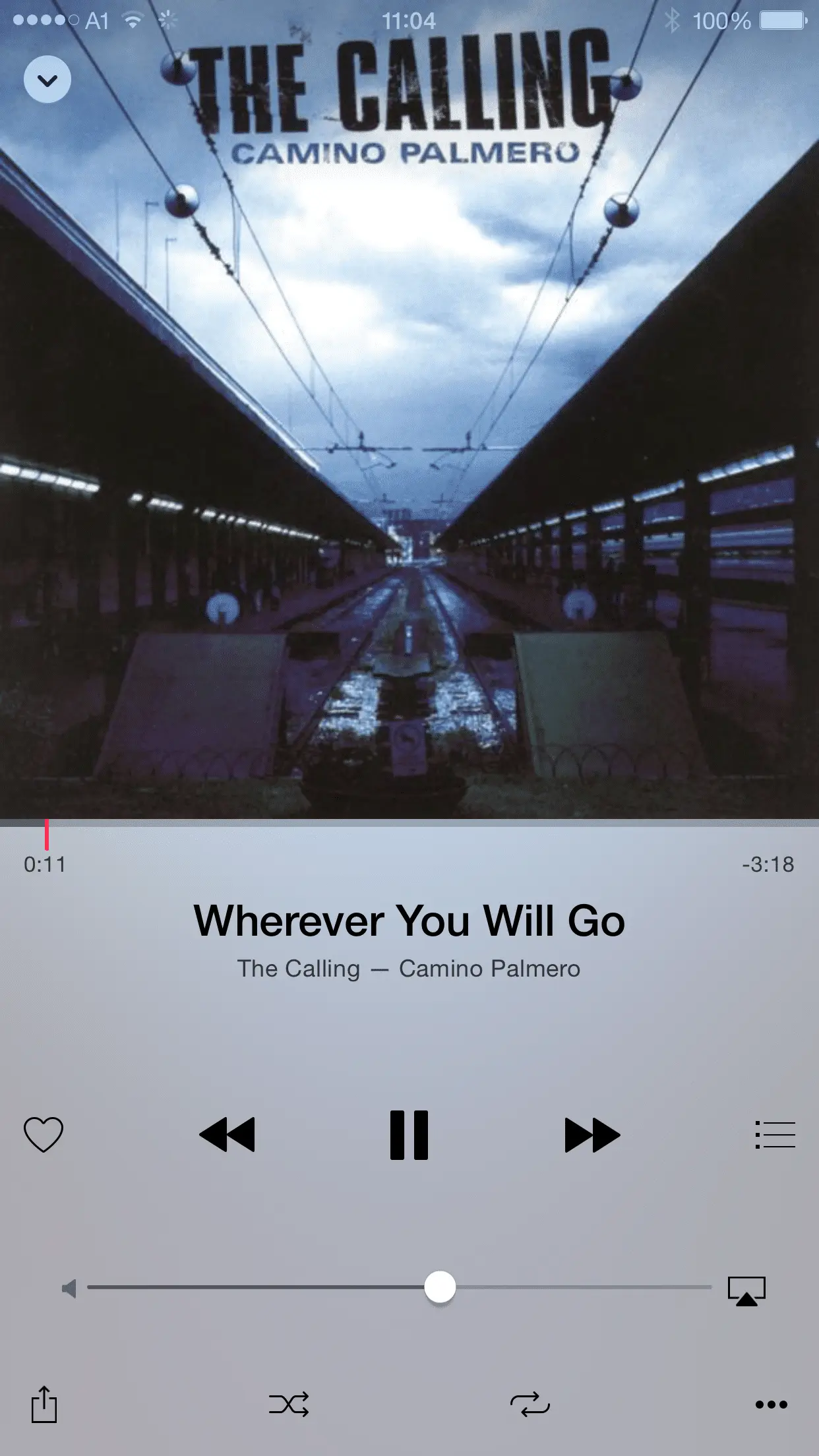Open the Up Next queue list
This screenshot has width=819, height=1456.
[x=775, y=1135]
